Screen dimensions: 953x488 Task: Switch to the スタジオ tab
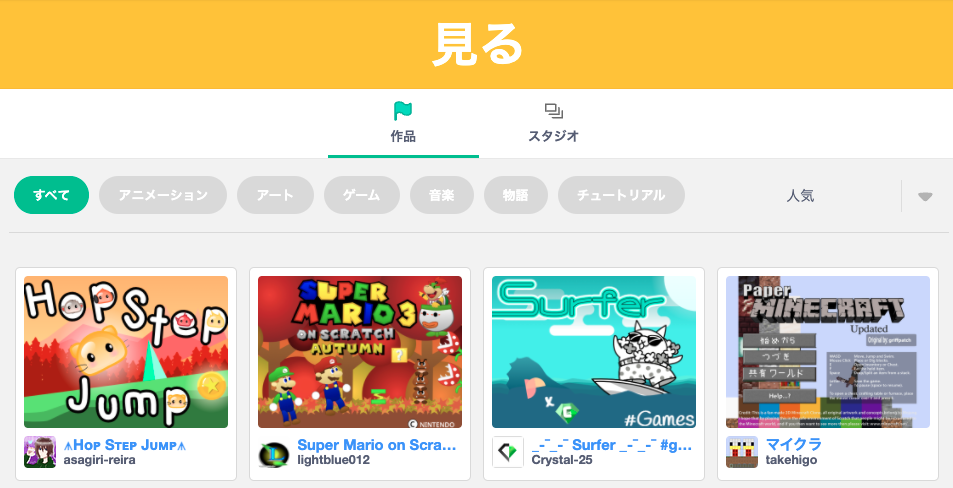tap(553, 123)
